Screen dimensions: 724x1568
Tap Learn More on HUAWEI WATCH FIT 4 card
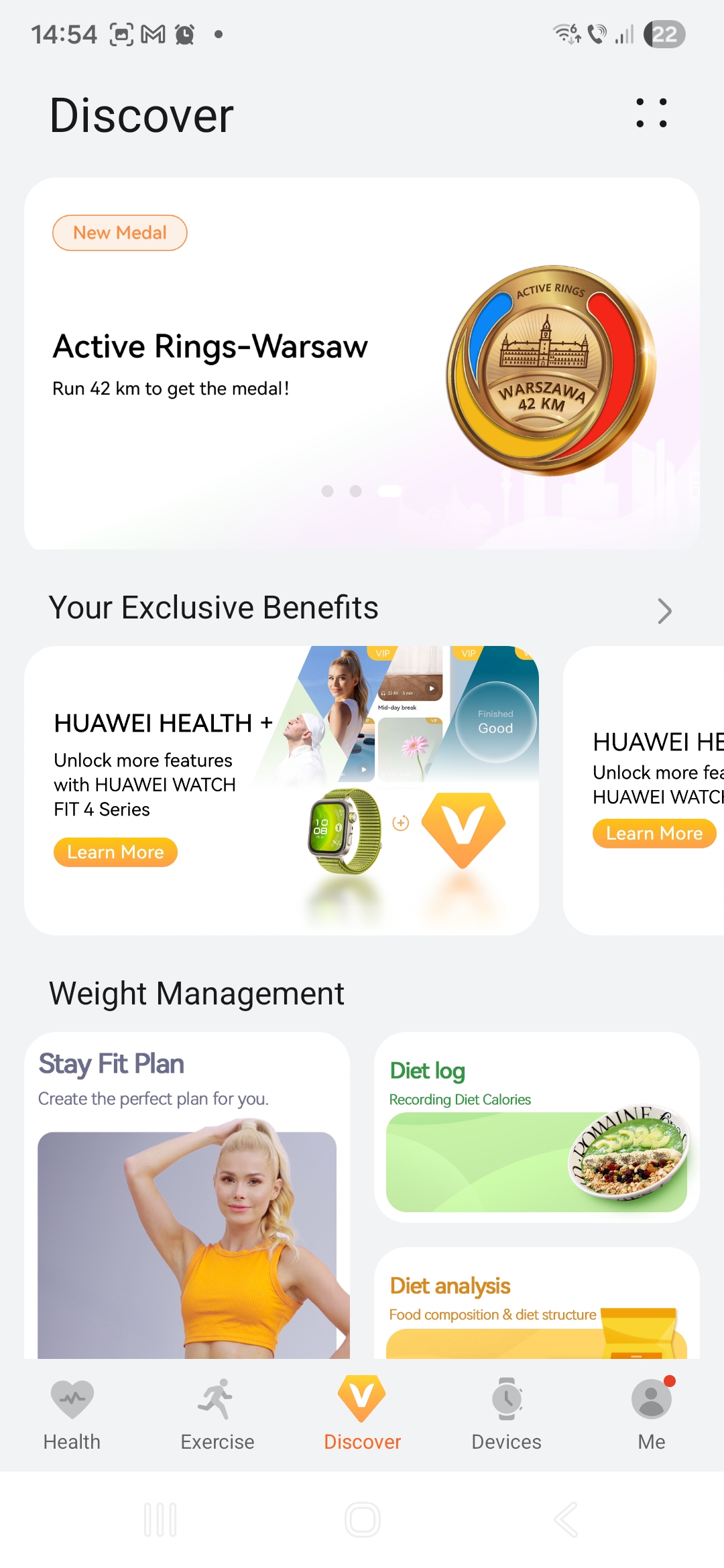point(115,852)
